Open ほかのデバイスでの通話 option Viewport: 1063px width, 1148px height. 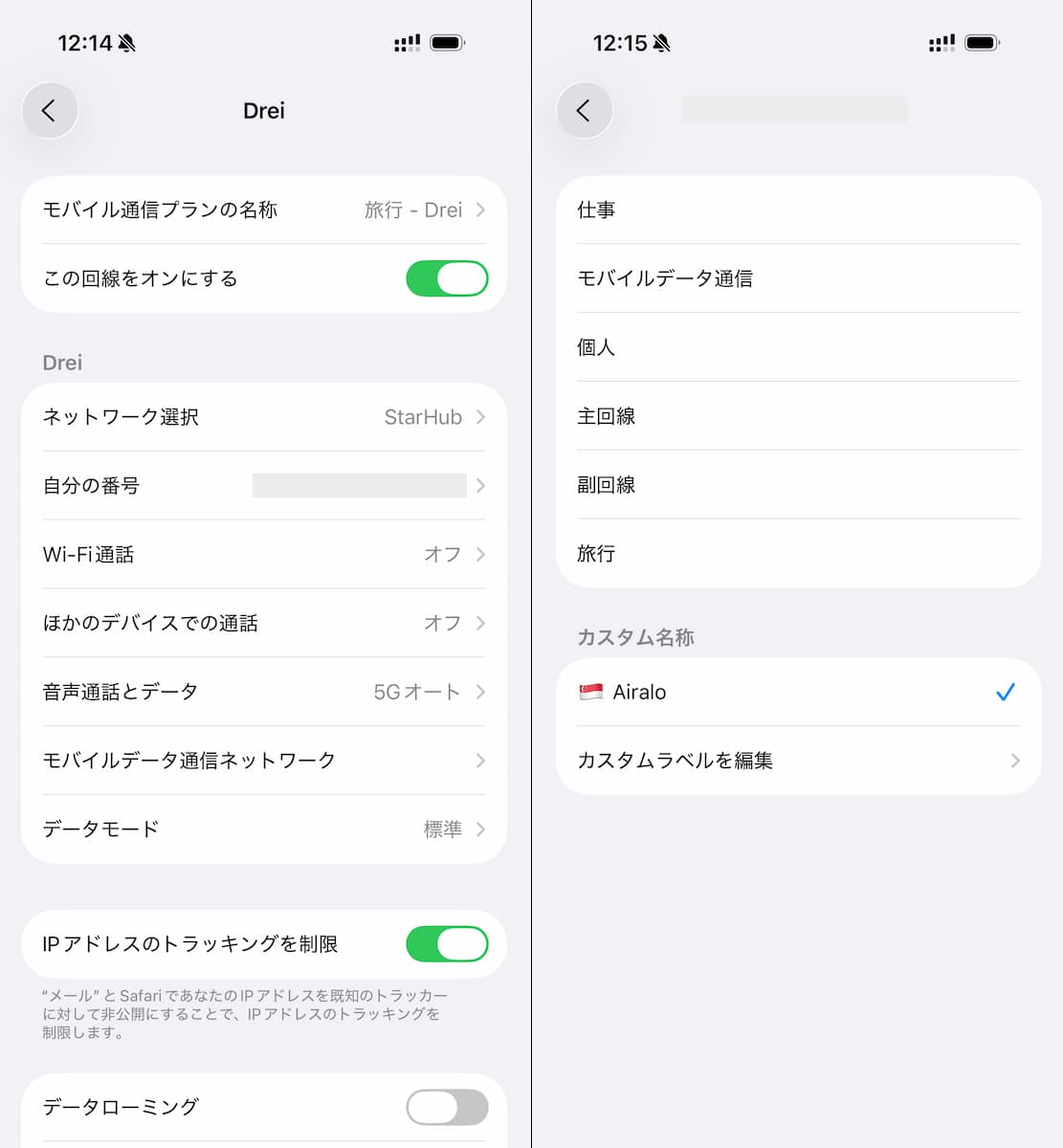tap(263, 624)
